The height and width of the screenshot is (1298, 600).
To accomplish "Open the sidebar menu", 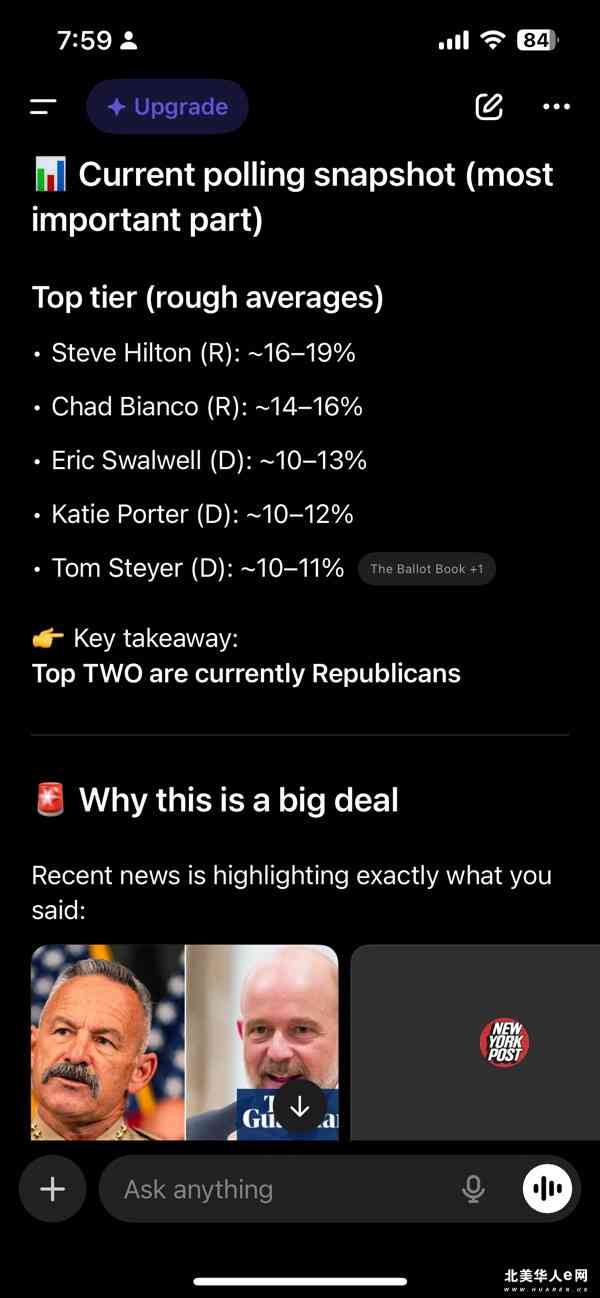I will click(43, 107).
